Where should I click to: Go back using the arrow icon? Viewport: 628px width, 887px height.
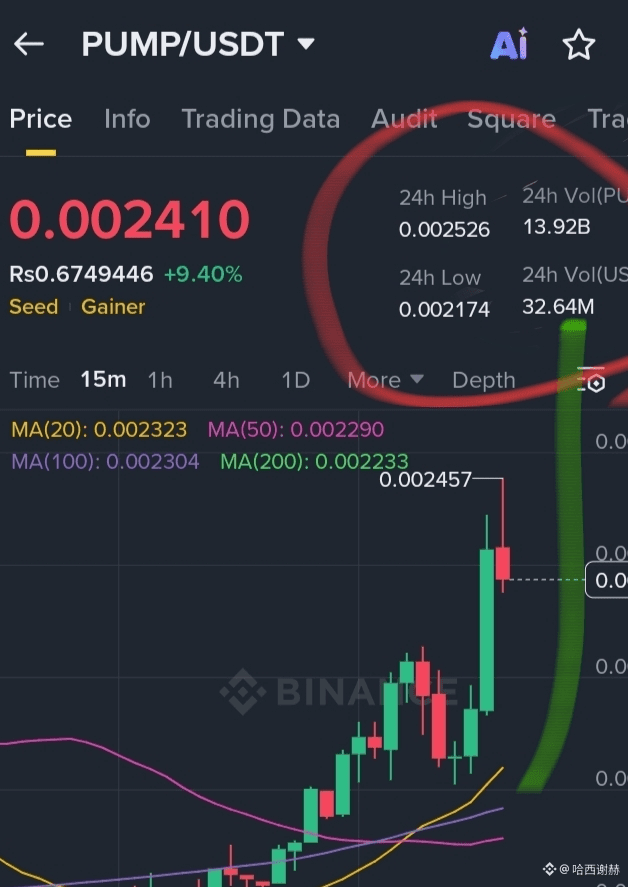pyautogui.click(x=29, y=44)
